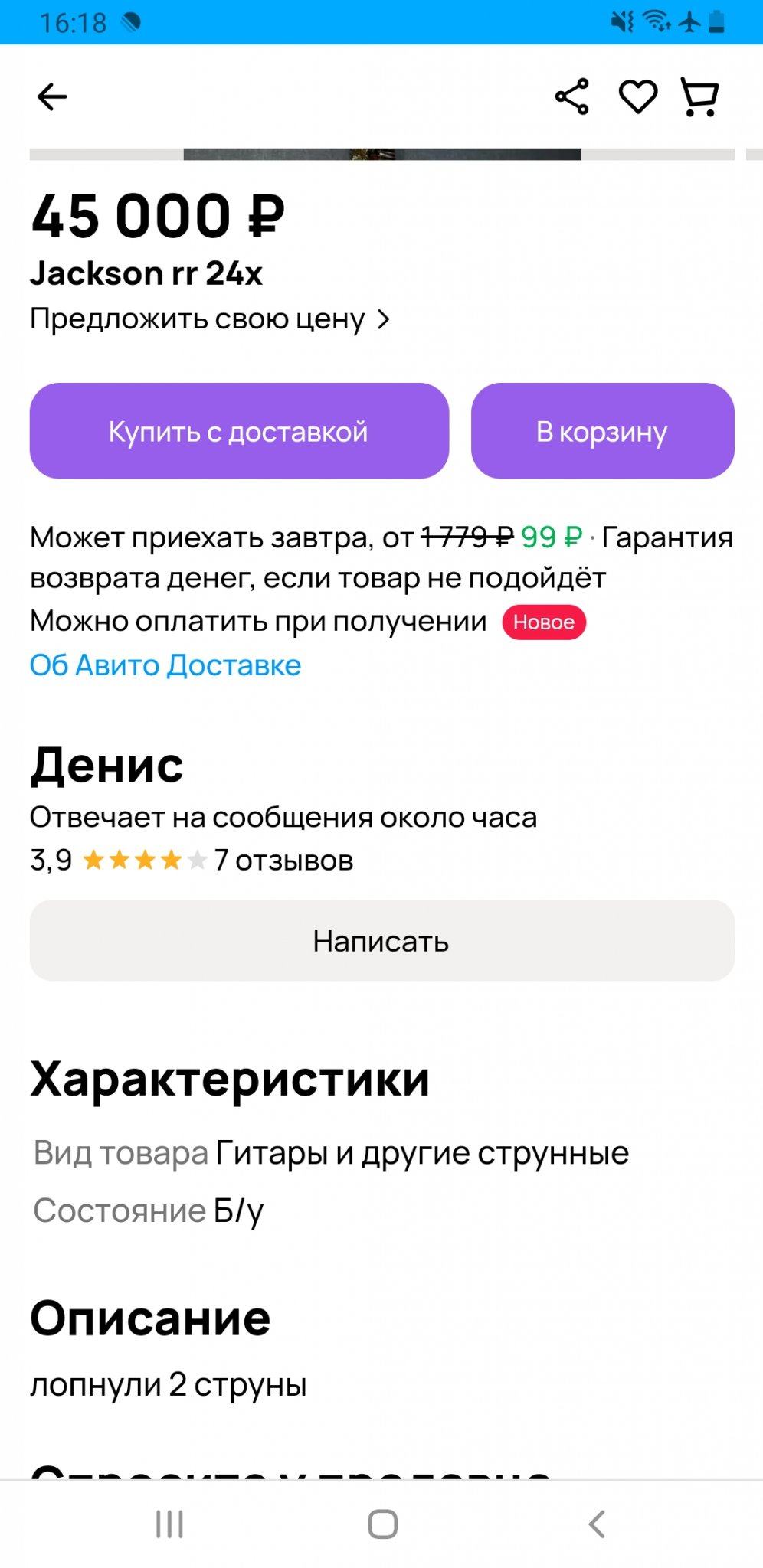Screen dimensions: 763x1568
Task: Open the shopping cart icon
Action: click(x=699, y=97)
